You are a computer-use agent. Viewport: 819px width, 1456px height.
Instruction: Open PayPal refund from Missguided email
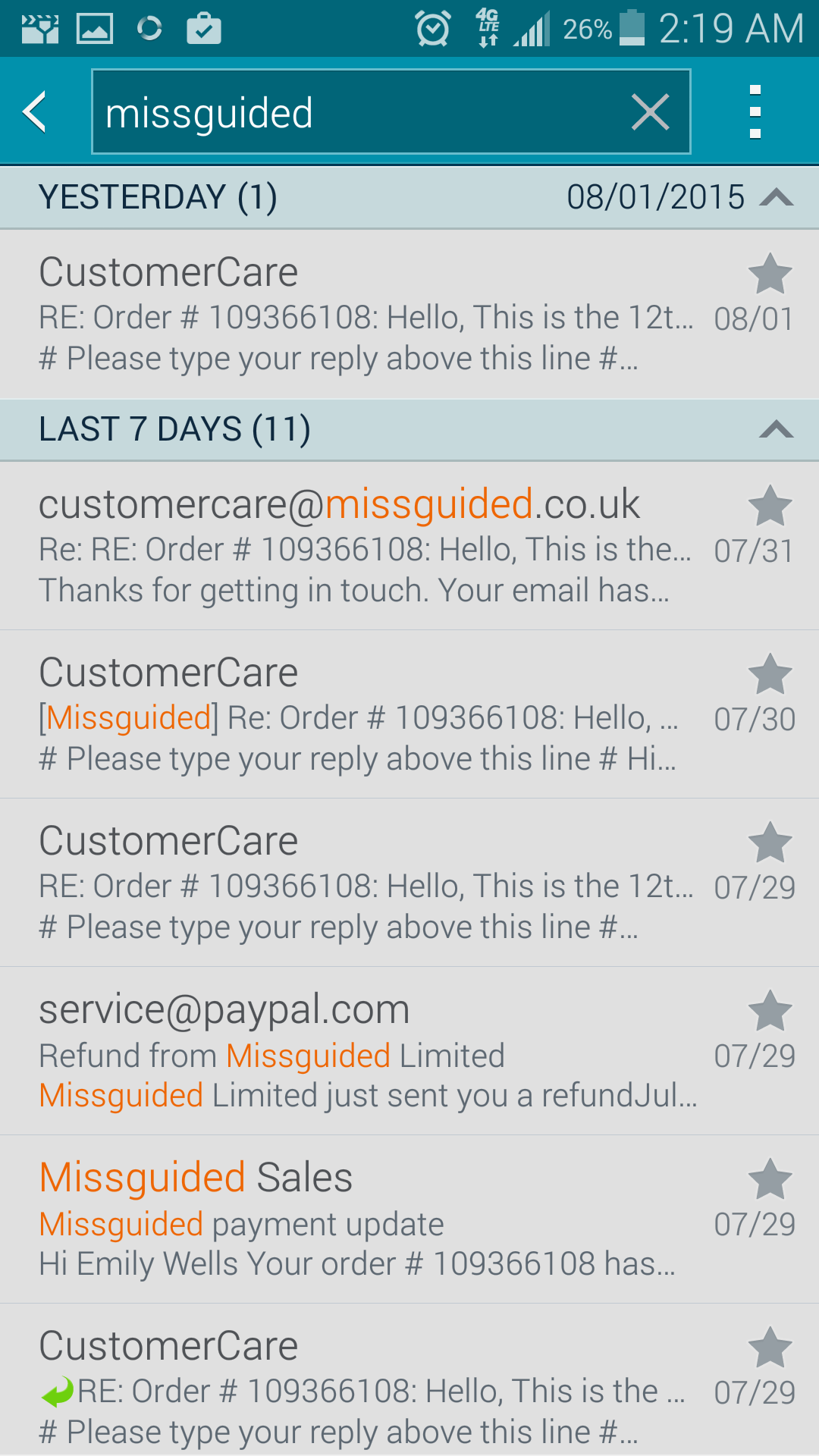364,1051
